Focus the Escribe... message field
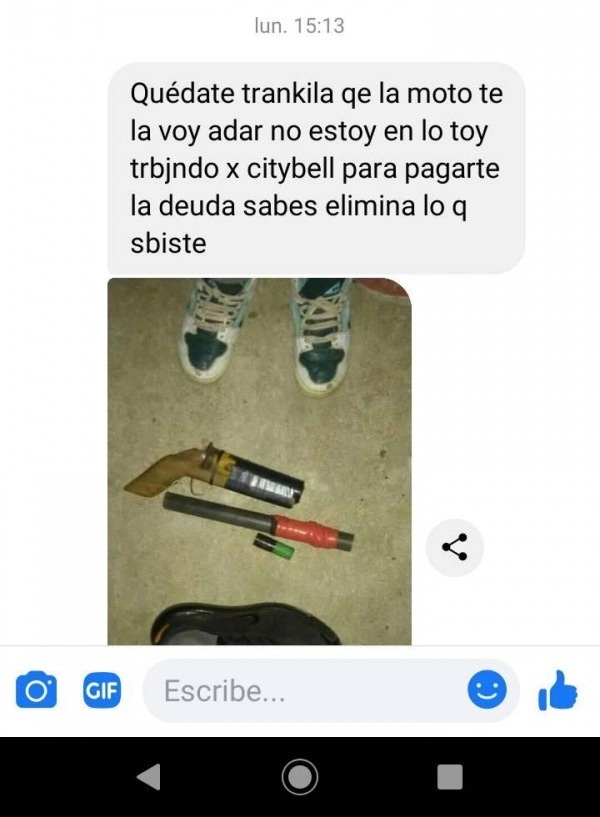600x817 pixels. coord(300,691)
